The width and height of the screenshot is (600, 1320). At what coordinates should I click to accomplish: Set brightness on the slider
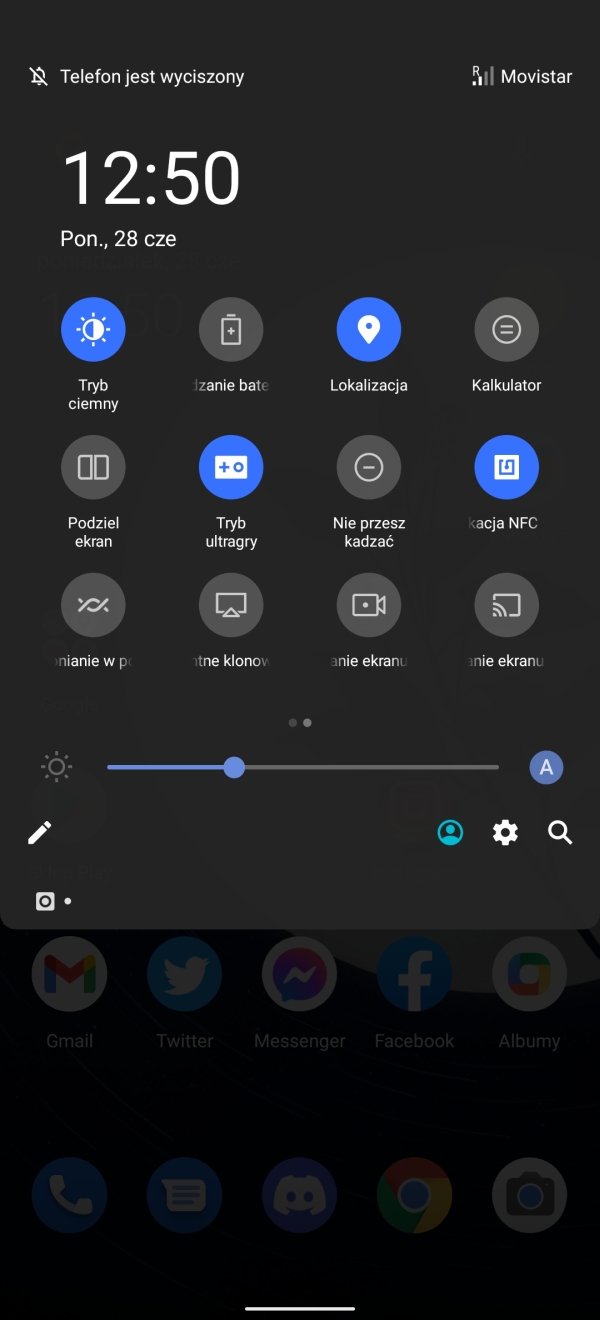(303, 767)
